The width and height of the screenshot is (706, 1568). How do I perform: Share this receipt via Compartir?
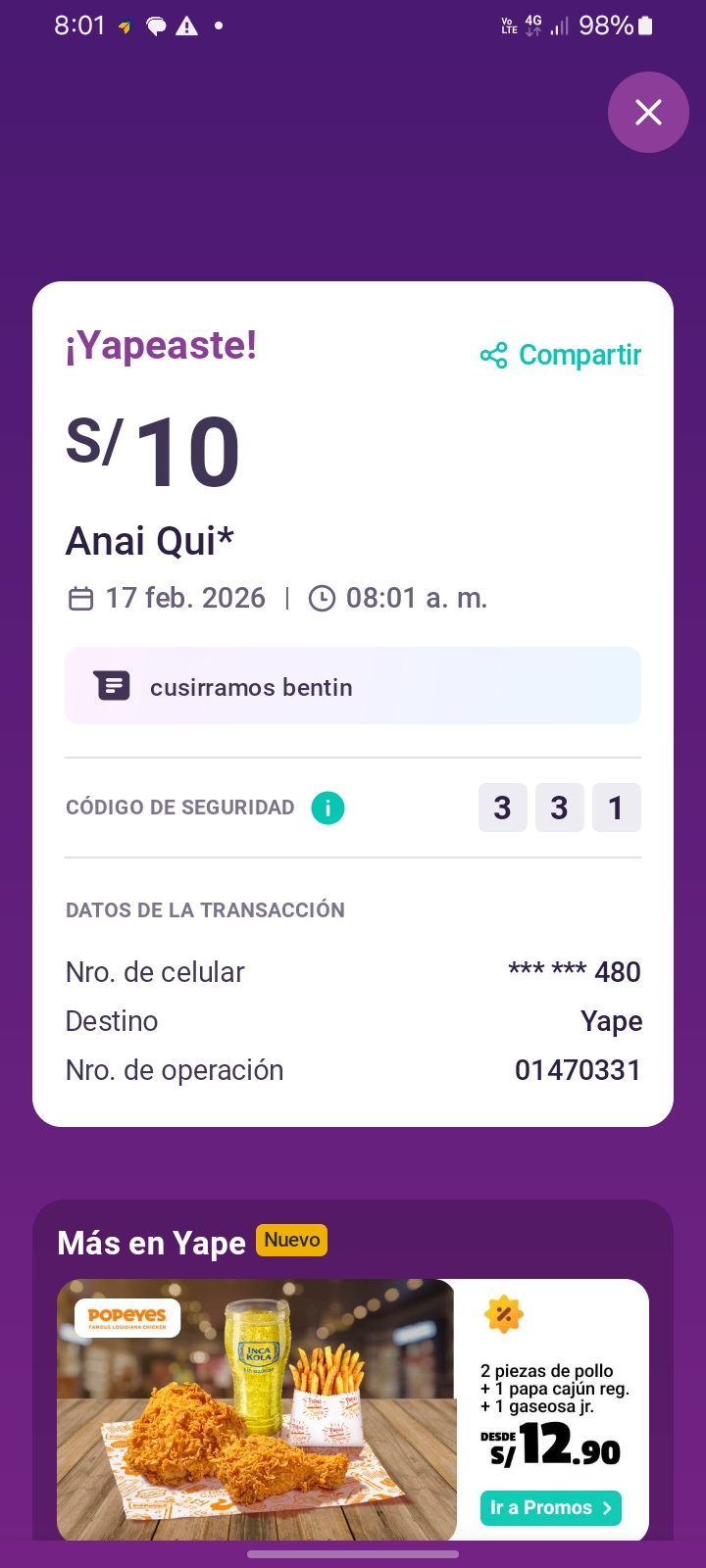[x=561, y=355]
